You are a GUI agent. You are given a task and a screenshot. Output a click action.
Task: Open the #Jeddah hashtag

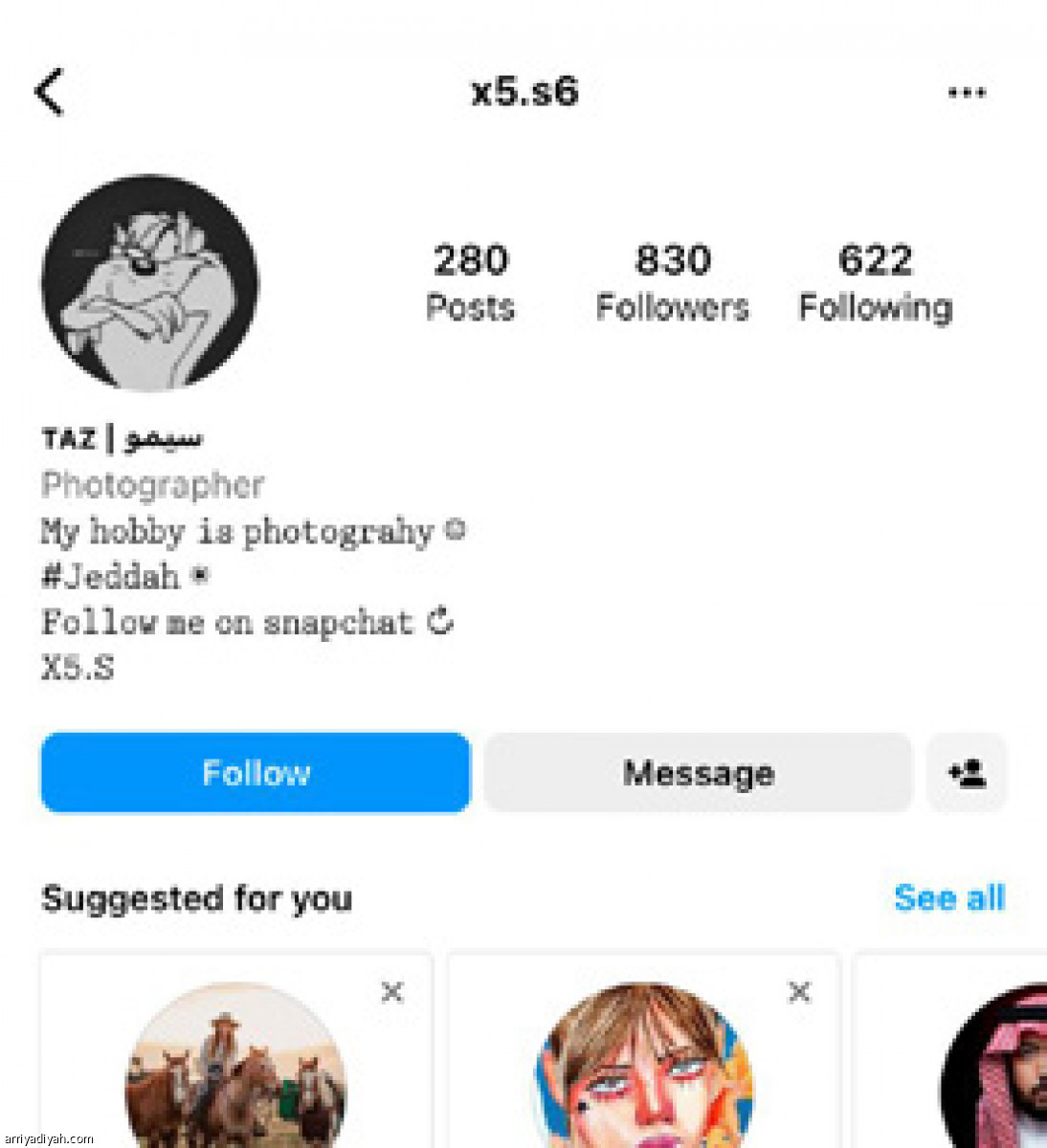(x=111, y=577)
